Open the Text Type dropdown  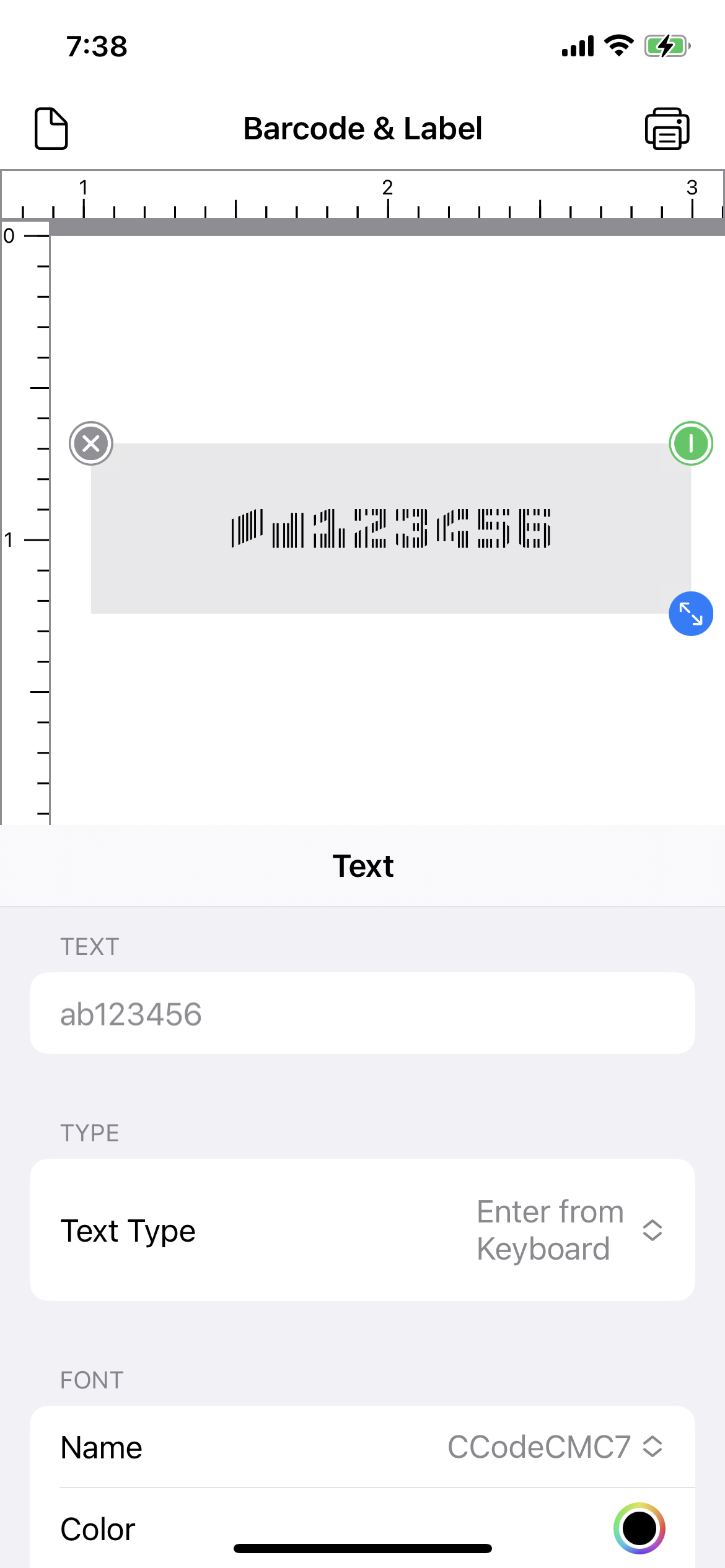569,1230
